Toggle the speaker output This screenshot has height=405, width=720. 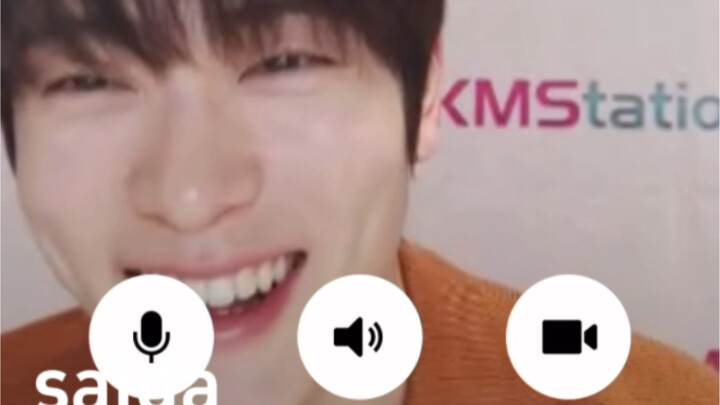coord(359,336)
